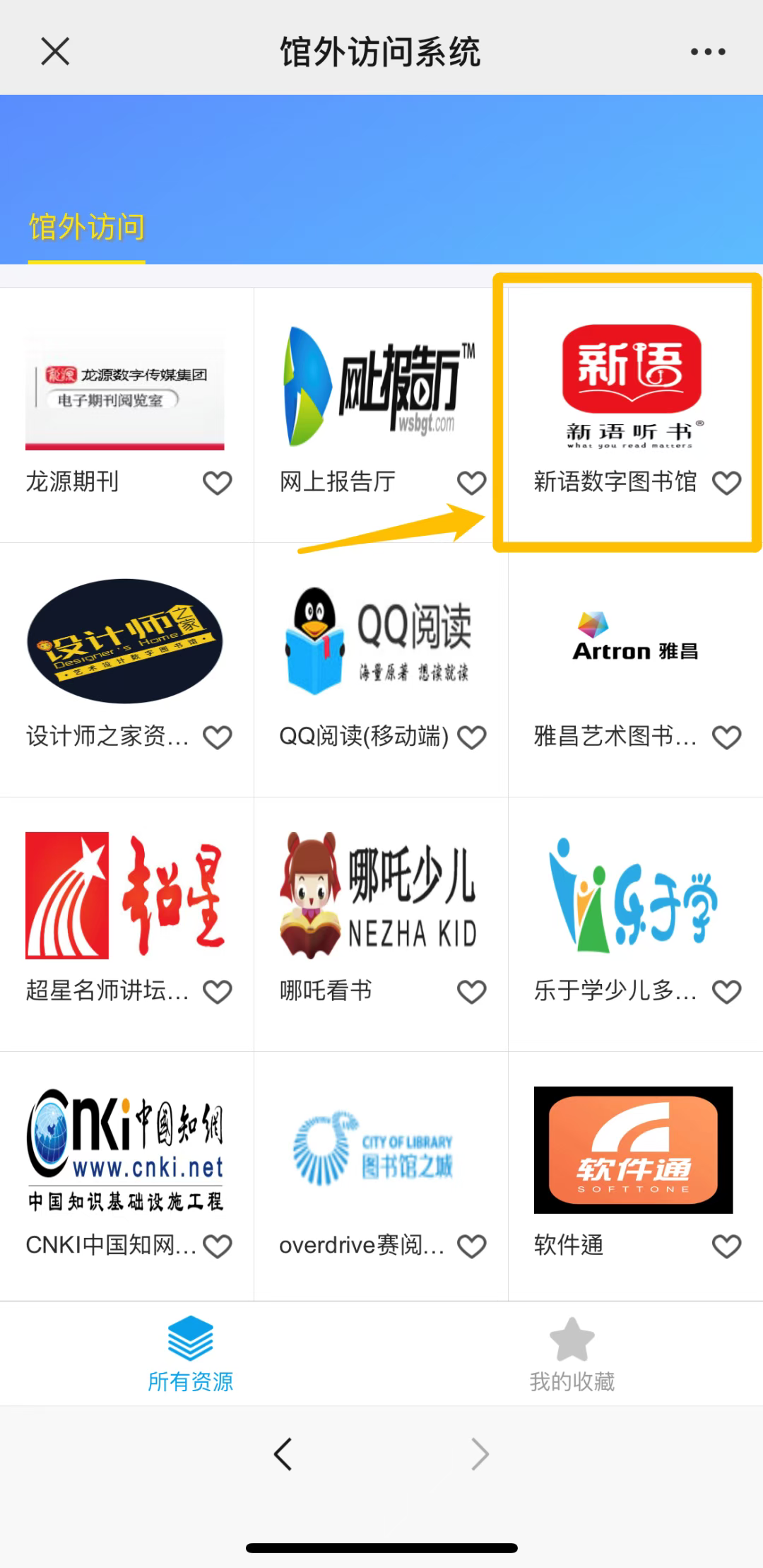This screenshot has width=763, height=1568.
Task: Open the 哪吒看书 resource
Action: click(x=379, y=896)
